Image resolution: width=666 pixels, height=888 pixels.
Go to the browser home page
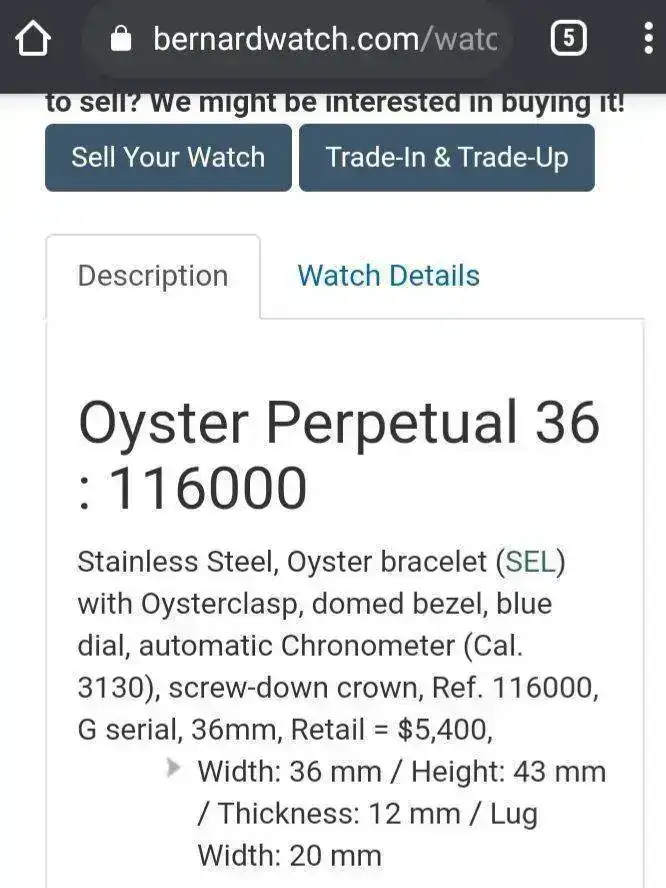point(32,40)
